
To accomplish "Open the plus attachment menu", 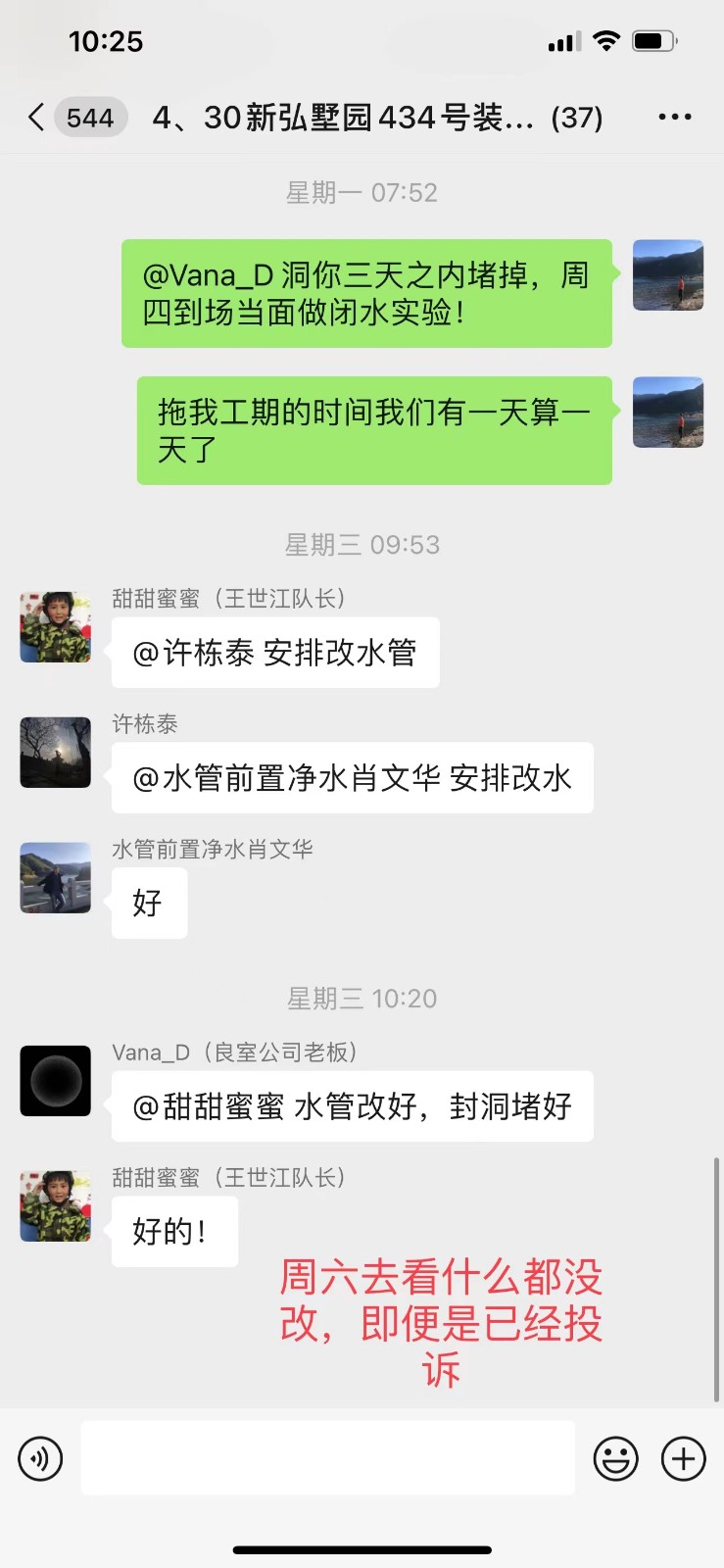I will (684, 1458).
